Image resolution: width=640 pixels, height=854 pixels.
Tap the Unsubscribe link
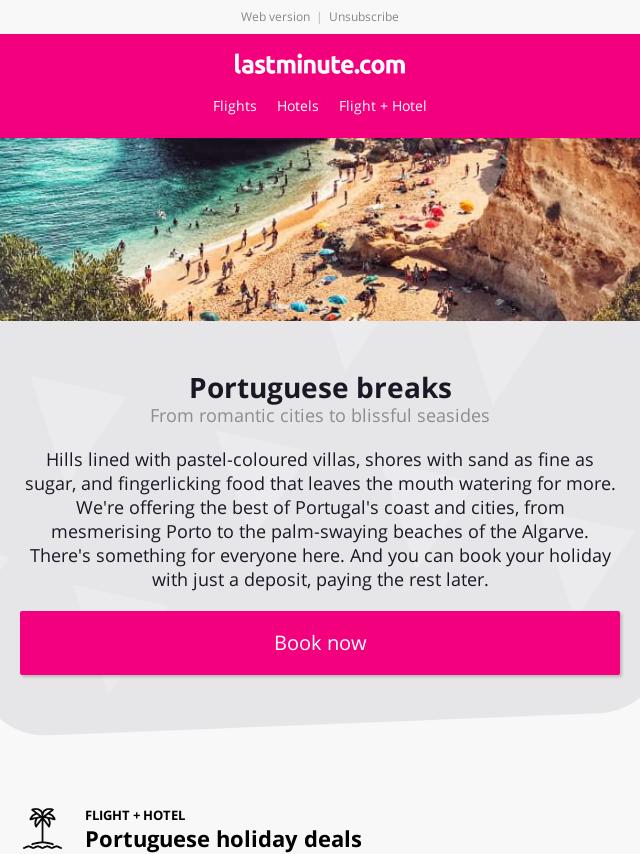[363, 17]
